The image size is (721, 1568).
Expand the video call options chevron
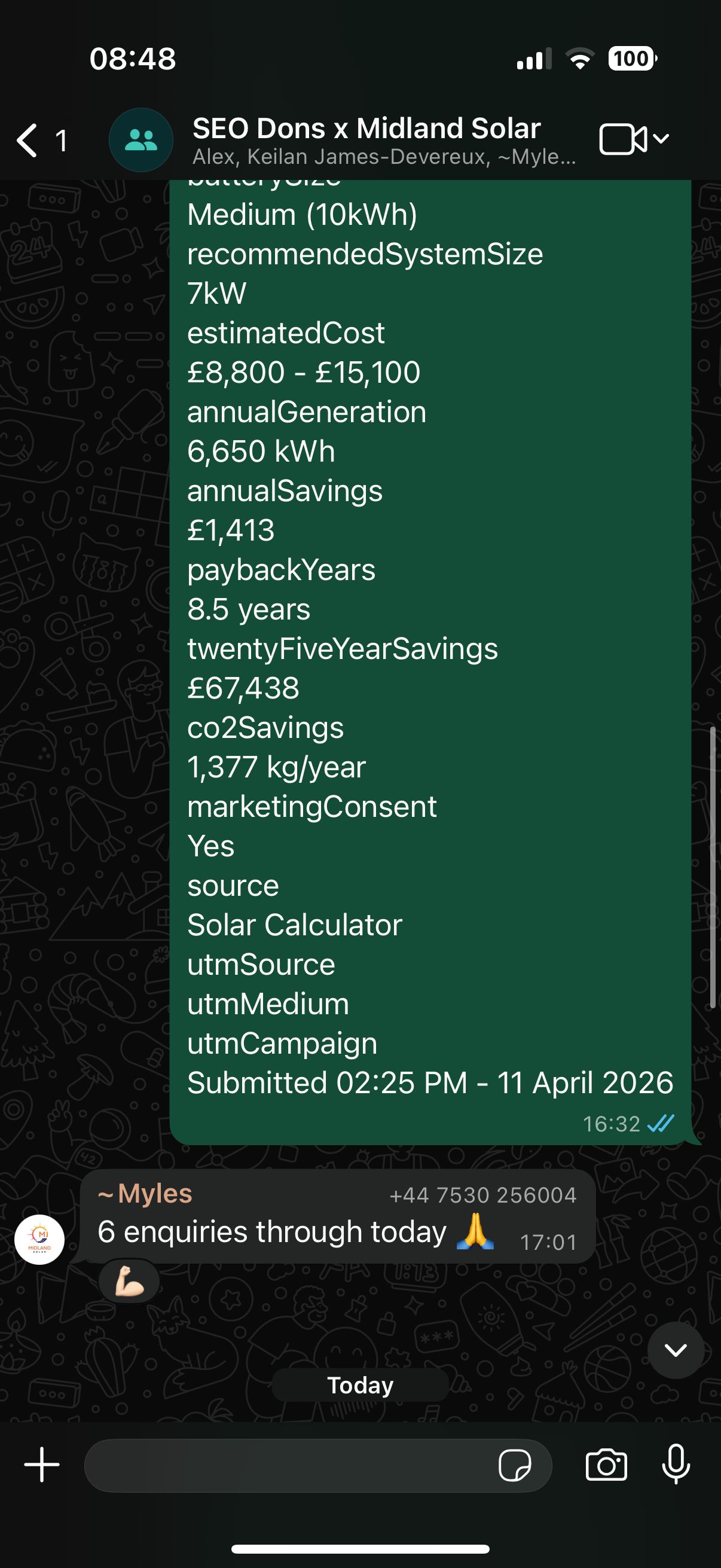coord(662,139)
